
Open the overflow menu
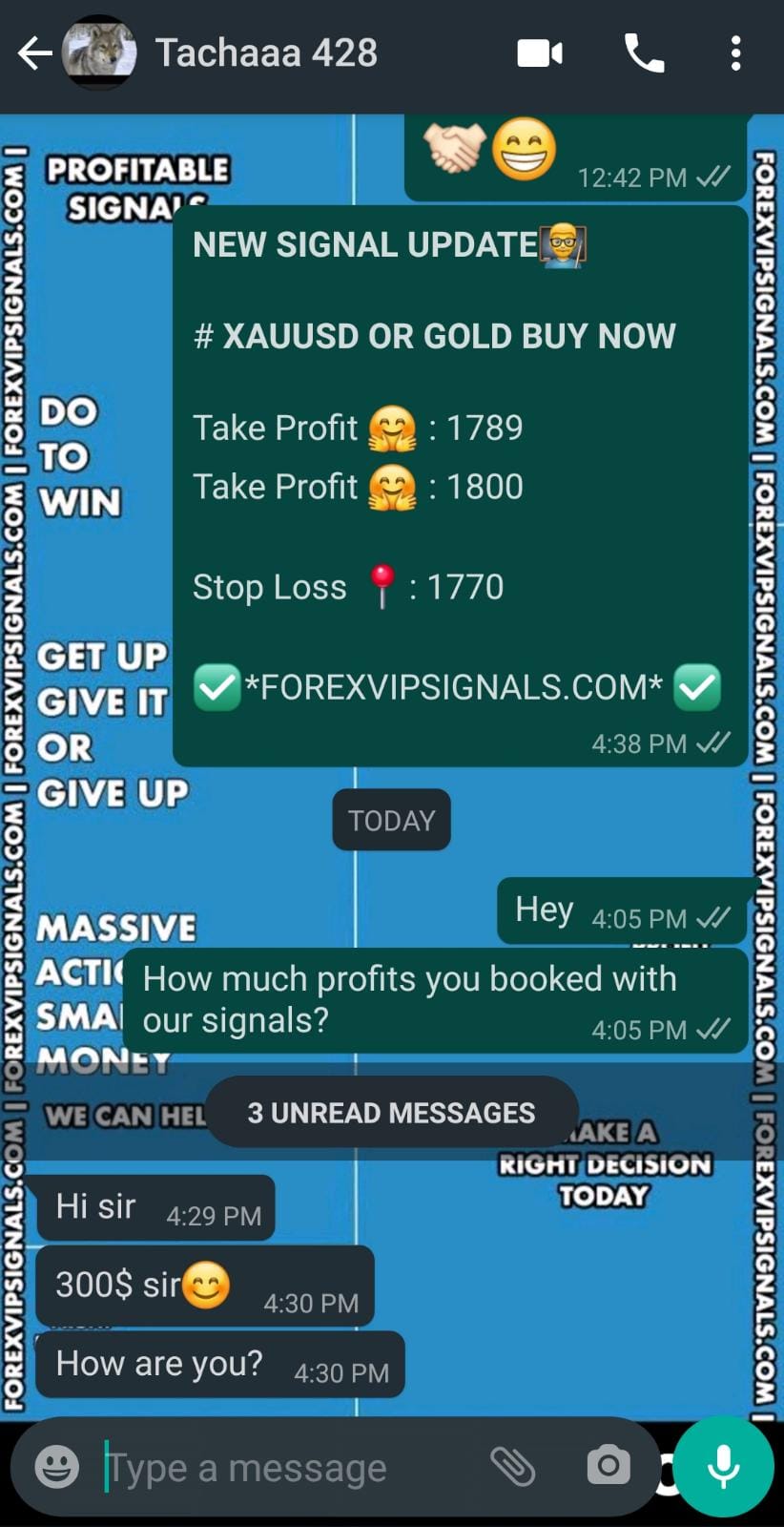pyautogui.click(x=735, y=53)
